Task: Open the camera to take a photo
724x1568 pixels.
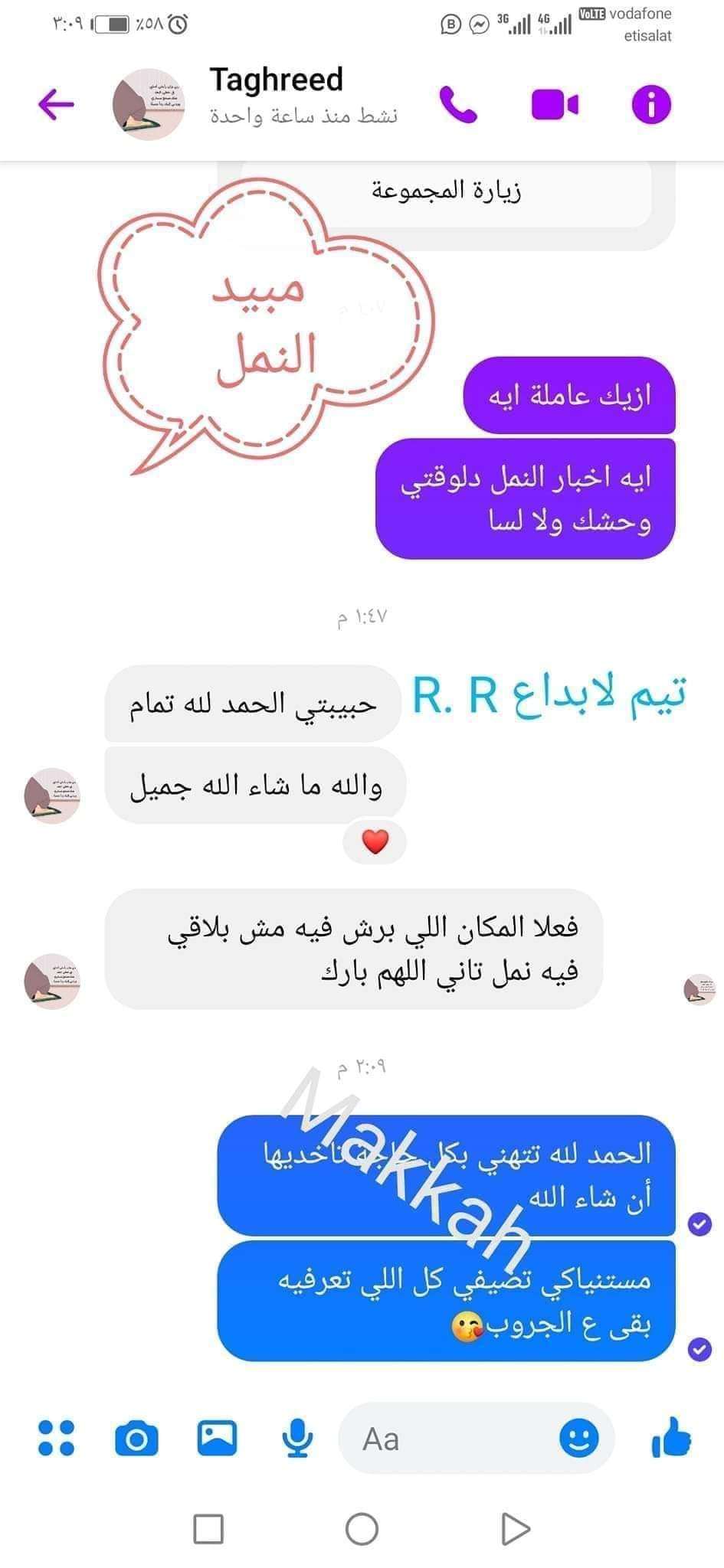Action: click(x=136, y=1438)
